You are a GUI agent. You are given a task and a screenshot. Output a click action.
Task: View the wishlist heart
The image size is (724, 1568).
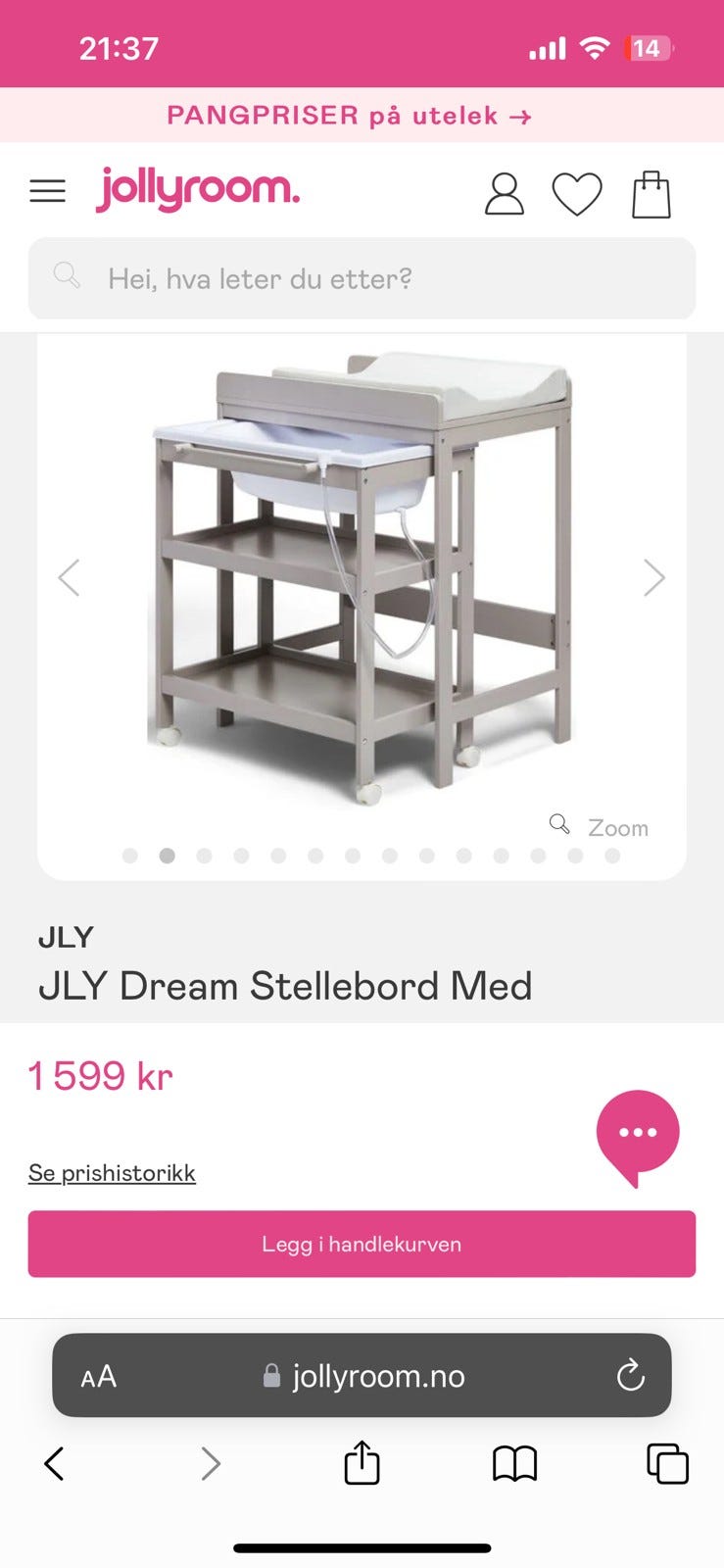coord(577,194)
